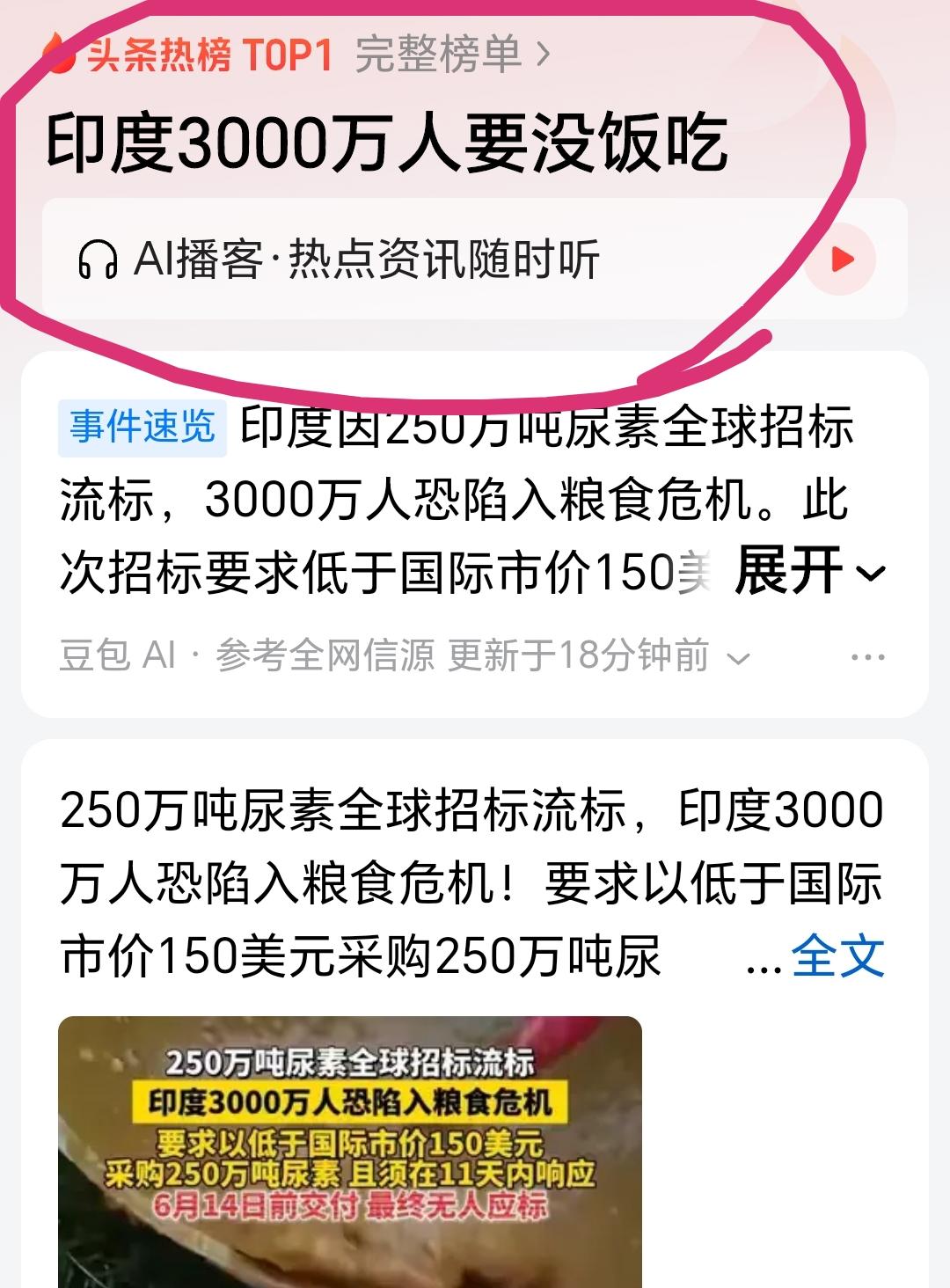Start podcast playback with the circular play control
Image resolution: width=950 pixels, height=1288 pixels.
[842, 258]
